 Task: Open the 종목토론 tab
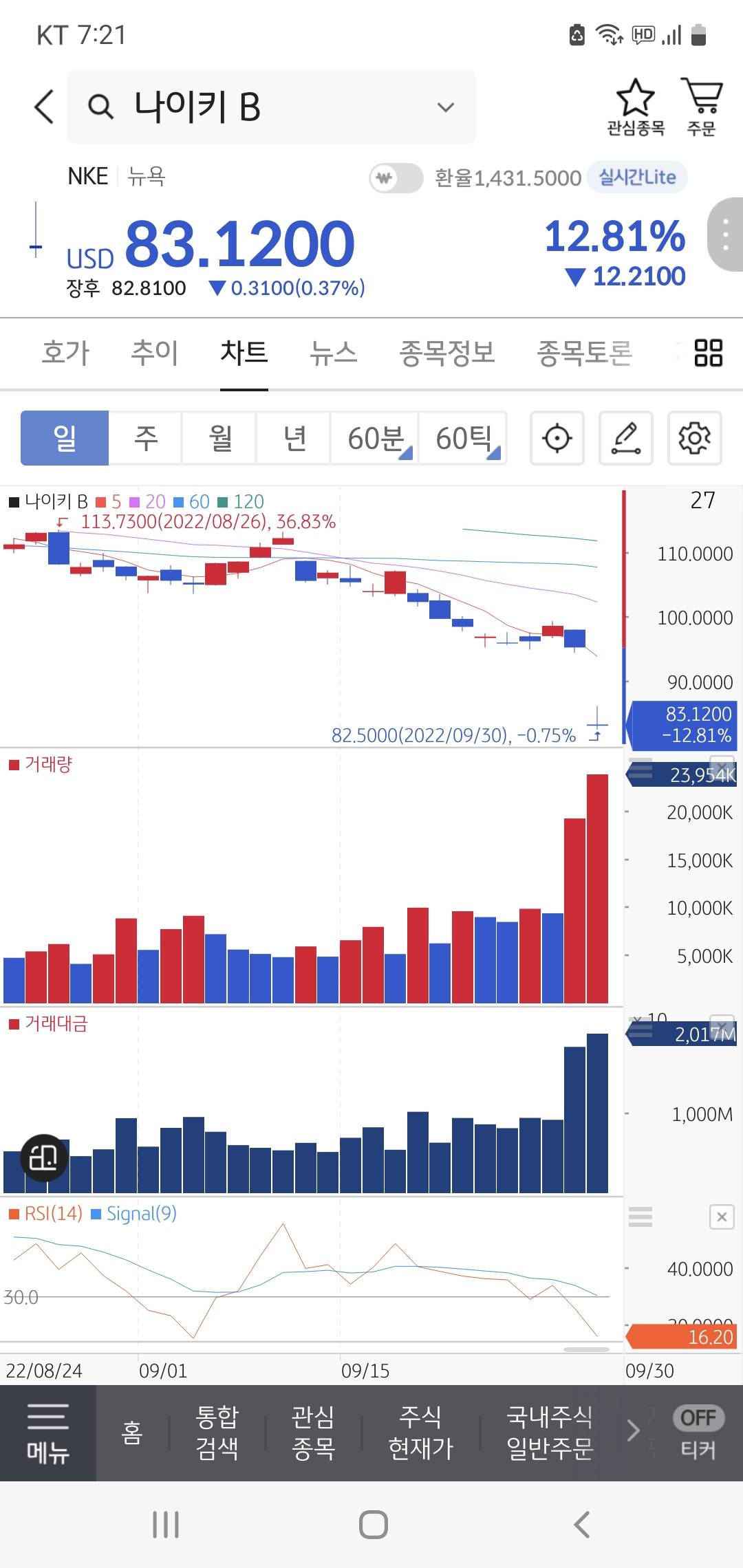point(584,353)
